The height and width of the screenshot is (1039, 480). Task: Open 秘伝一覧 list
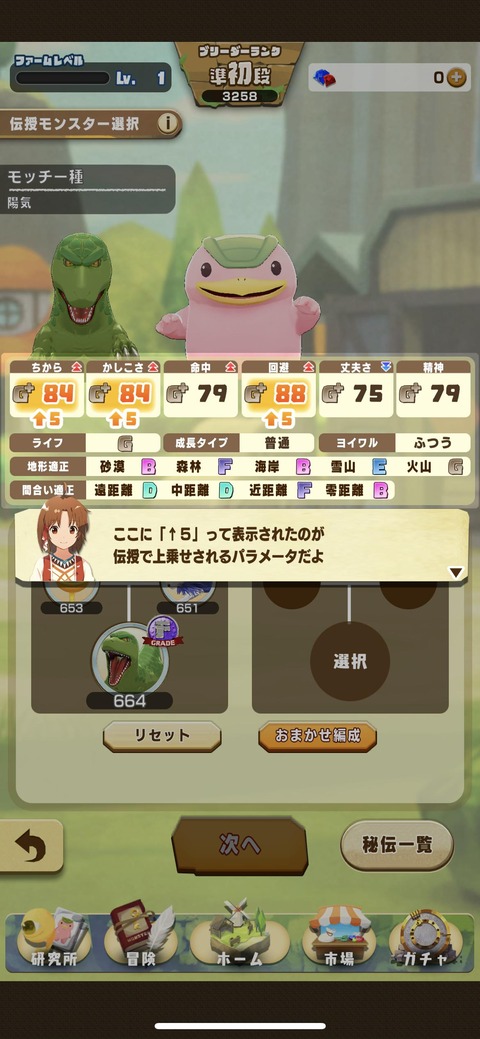(397, 845)
